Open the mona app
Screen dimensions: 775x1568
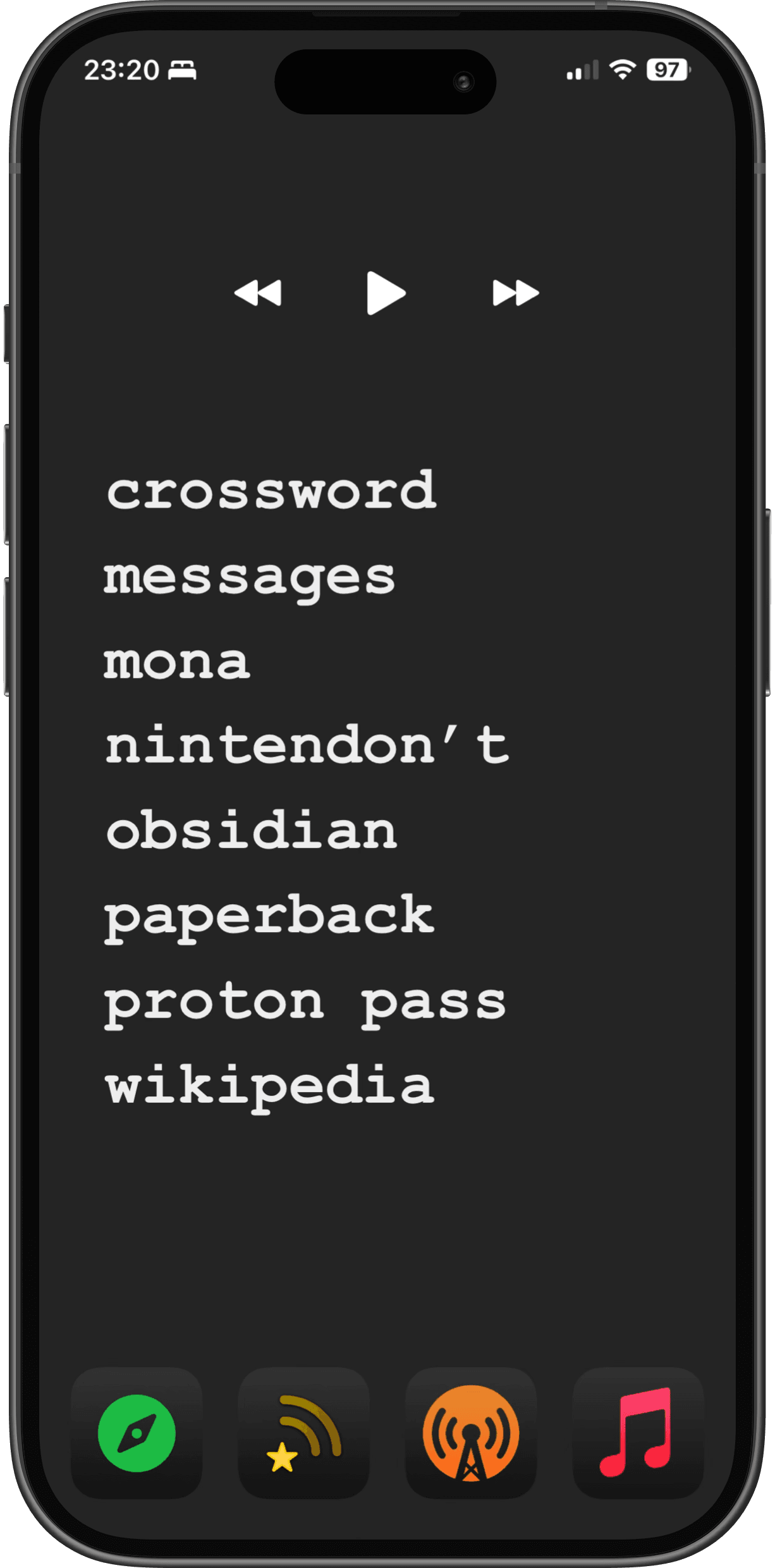tap(177, 663)
